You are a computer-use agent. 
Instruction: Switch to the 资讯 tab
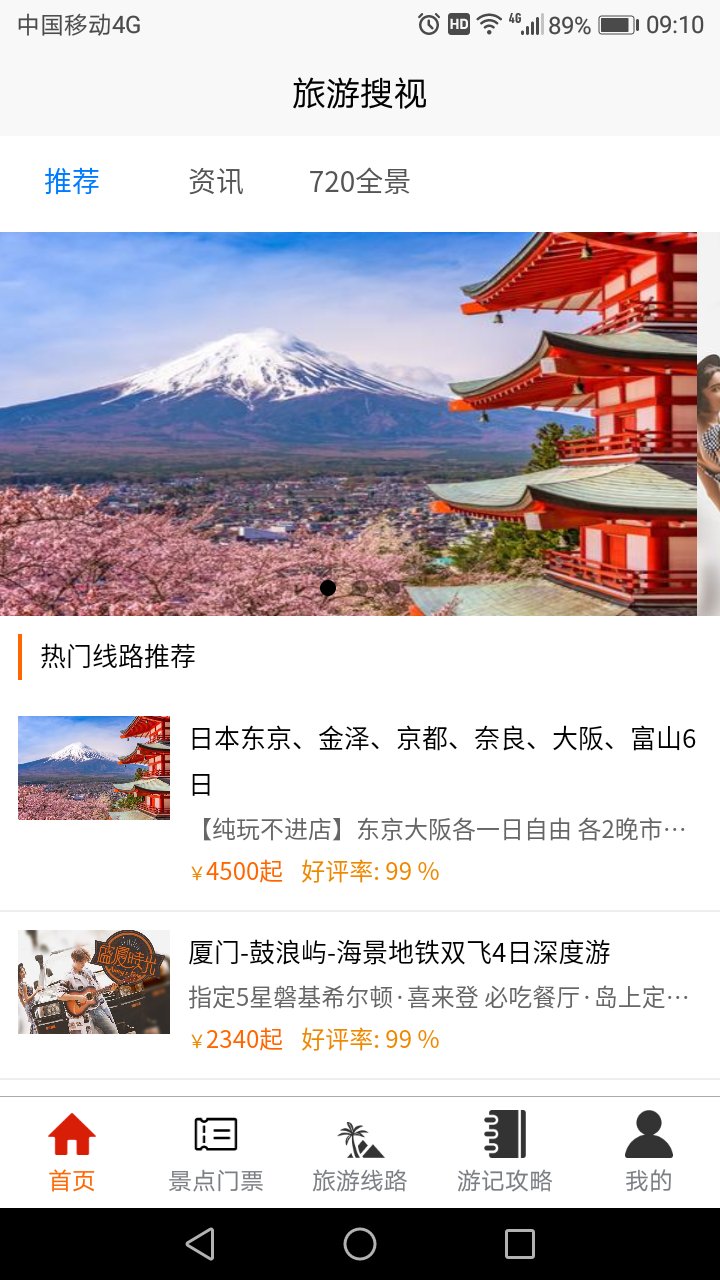coord(216,182)
